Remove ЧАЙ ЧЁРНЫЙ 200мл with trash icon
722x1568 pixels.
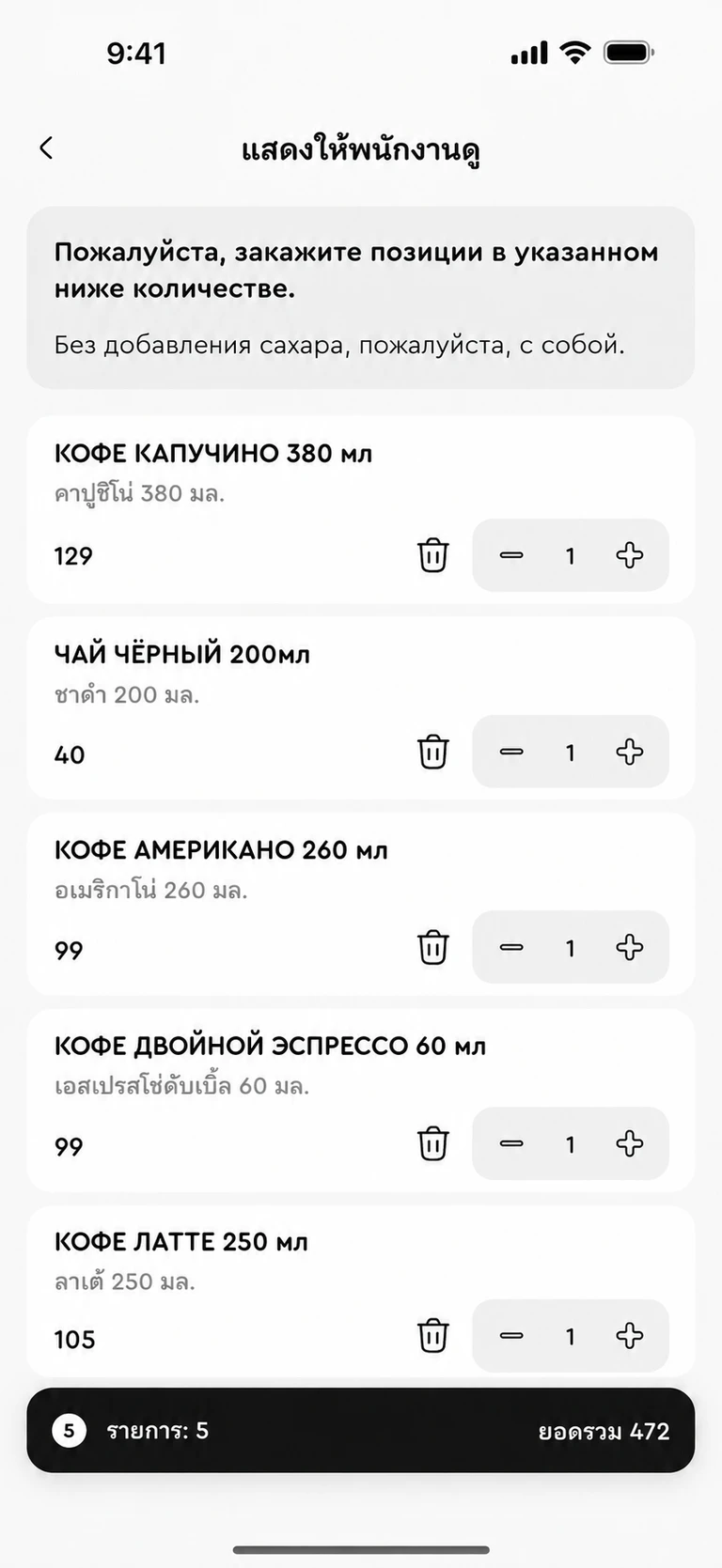coord(432,752)
